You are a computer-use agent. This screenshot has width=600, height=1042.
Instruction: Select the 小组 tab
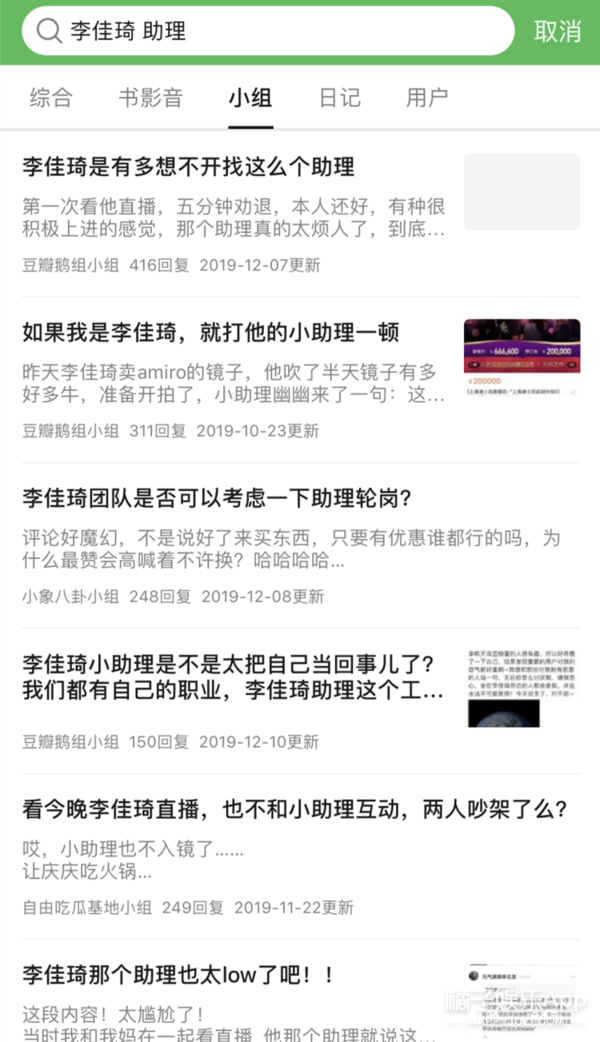250,98
